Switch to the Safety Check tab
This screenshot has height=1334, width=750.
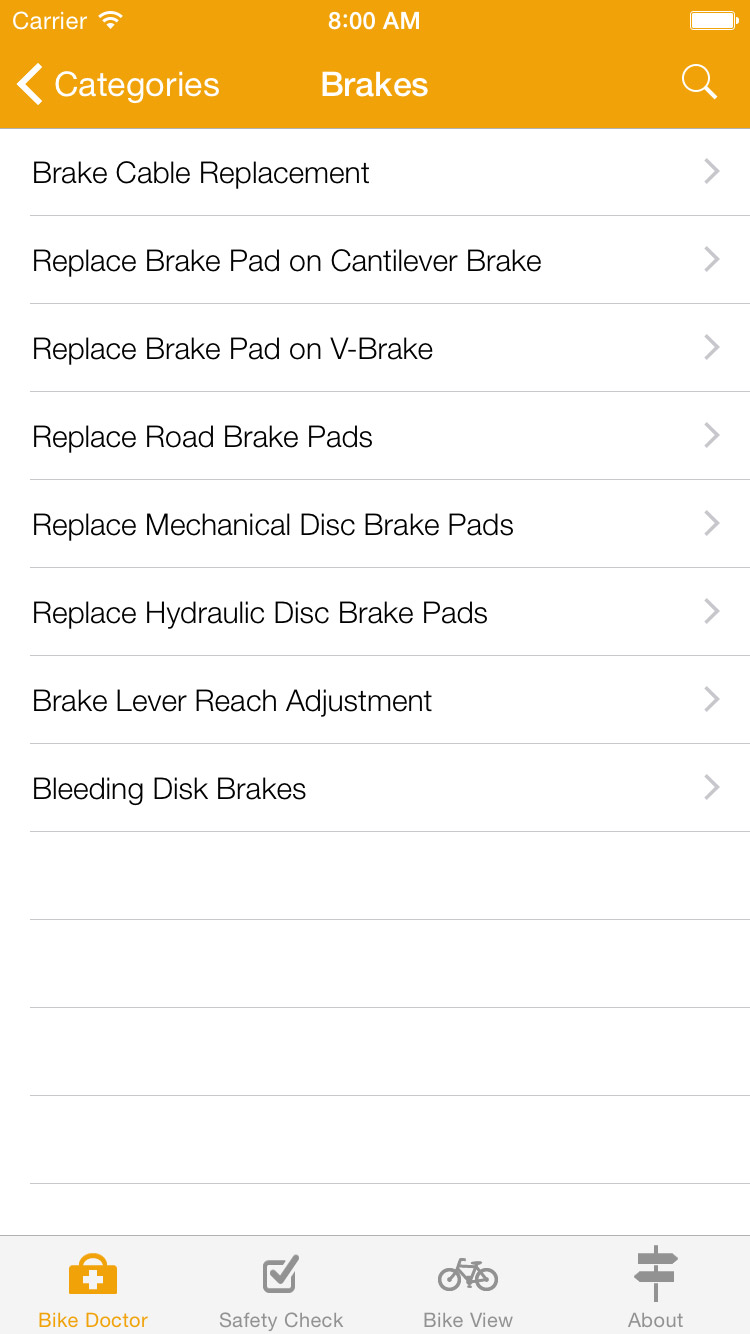[281, 1288]
